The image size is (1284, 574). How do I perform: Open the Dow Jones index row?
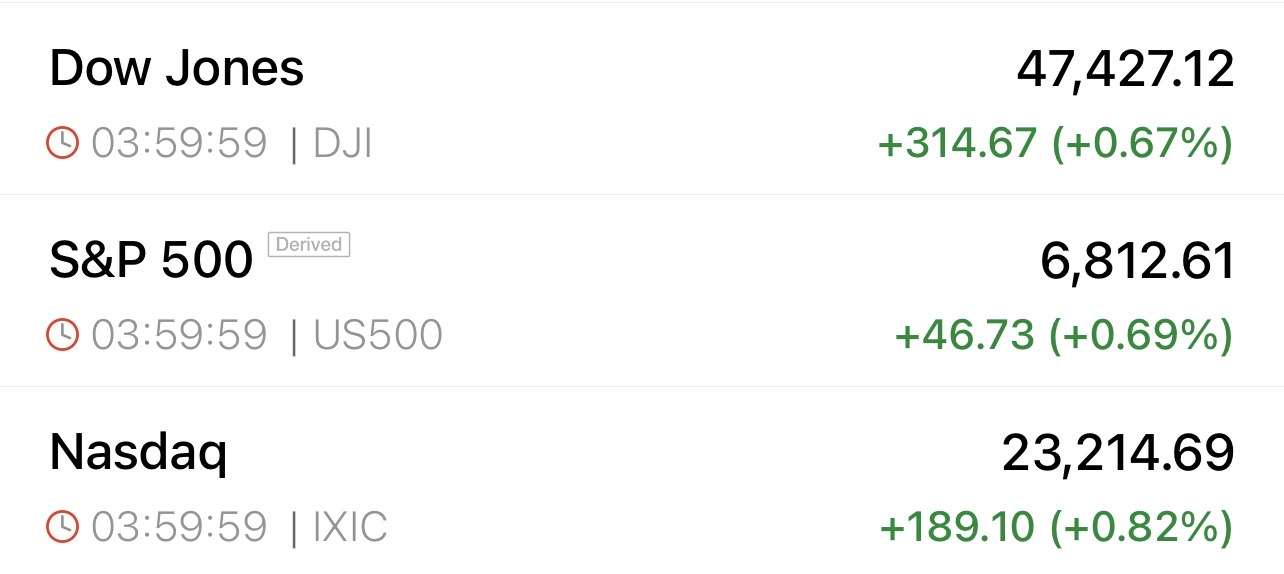177,70
